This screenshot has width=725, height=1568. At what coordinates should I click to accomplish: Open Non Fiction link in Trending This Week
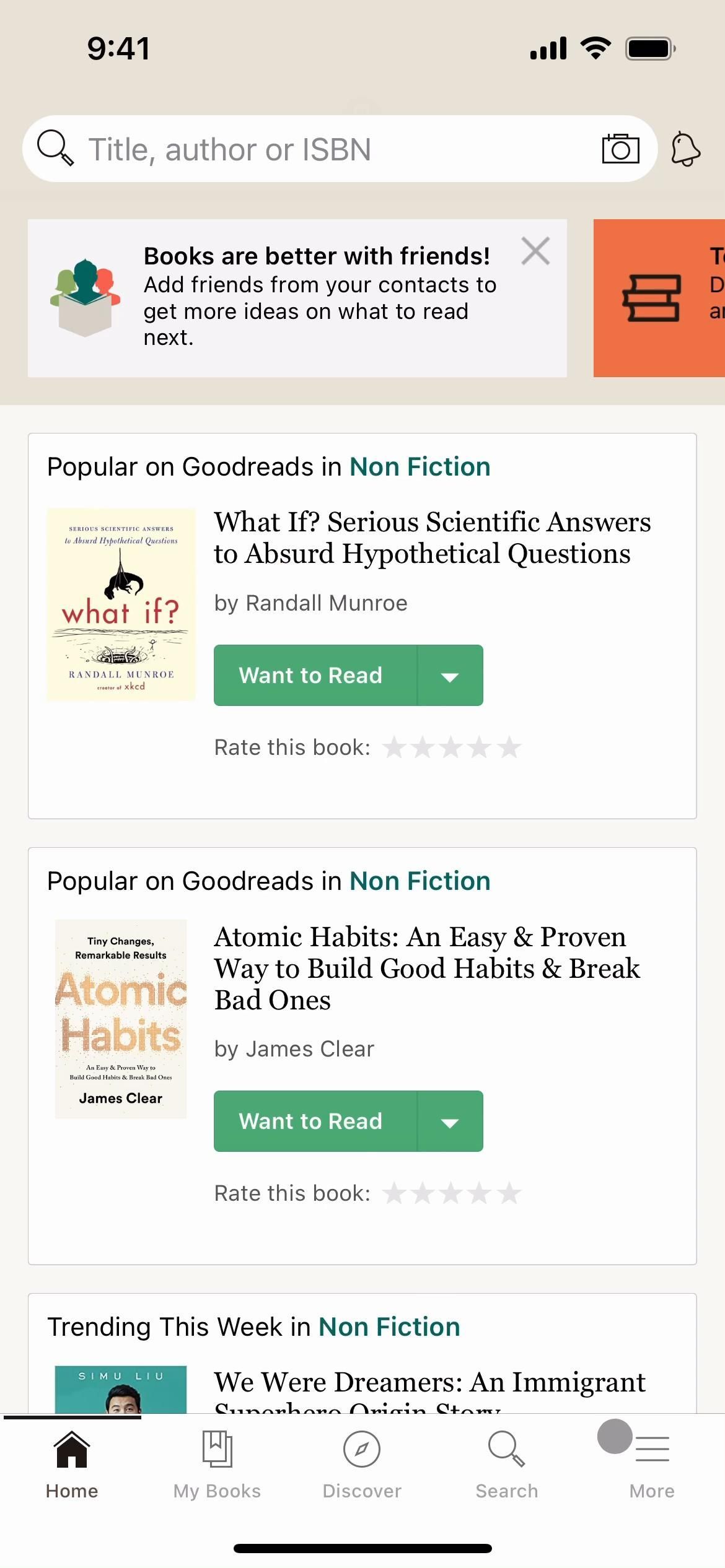[x=389, y=1327]
